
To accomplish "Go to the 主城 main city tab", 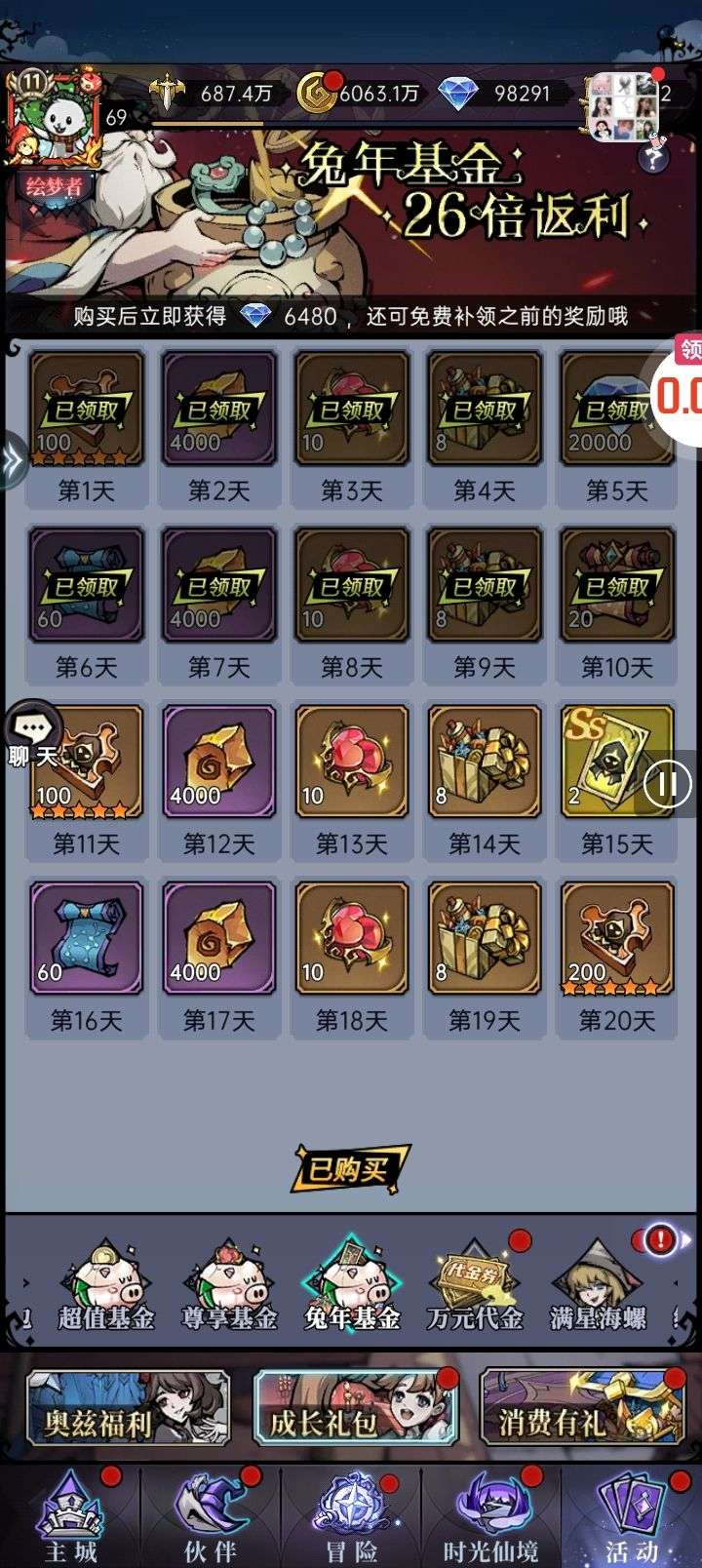I will point(71,1519).
